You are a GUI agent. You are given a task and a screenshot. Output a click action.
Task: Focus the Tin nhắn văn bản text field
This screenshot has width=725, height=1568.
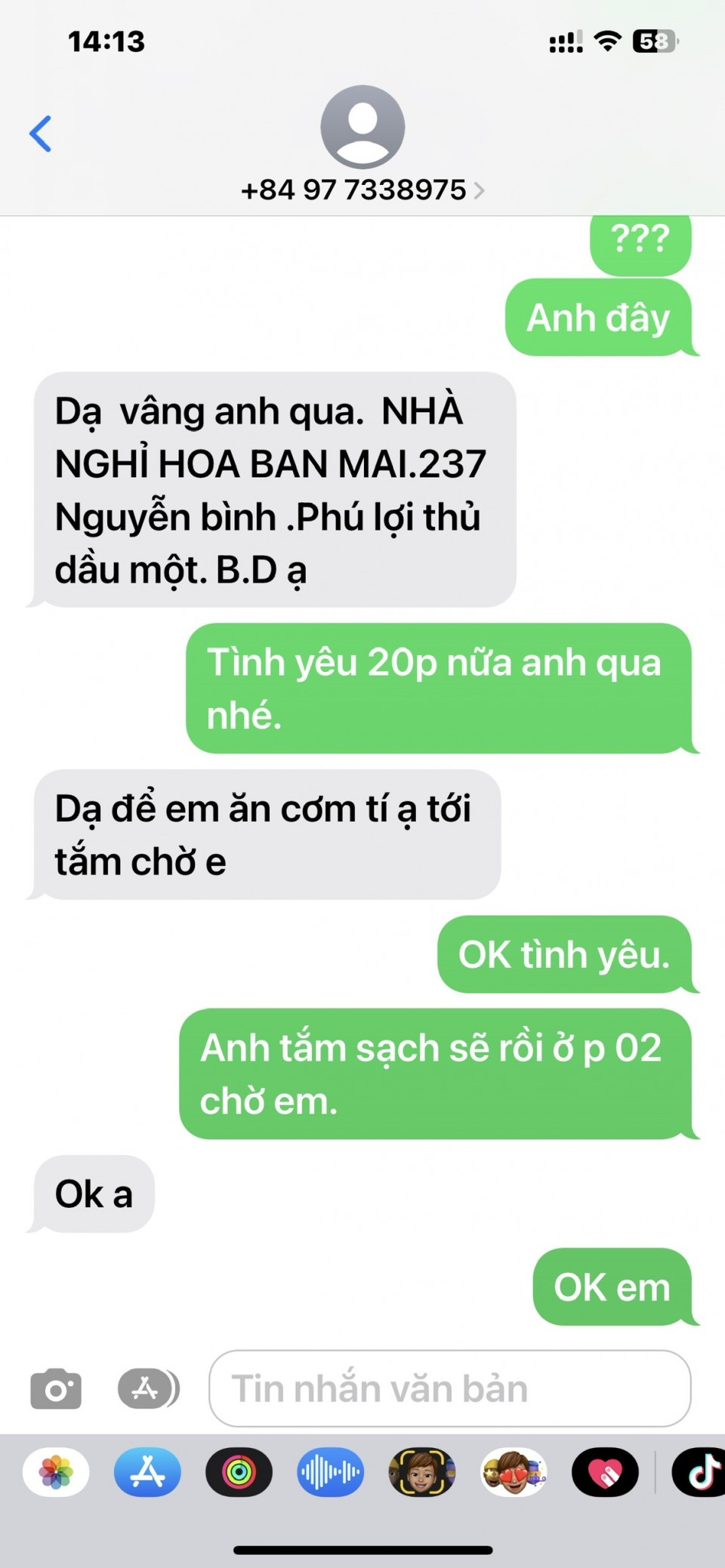click(x=449, y=1388)
